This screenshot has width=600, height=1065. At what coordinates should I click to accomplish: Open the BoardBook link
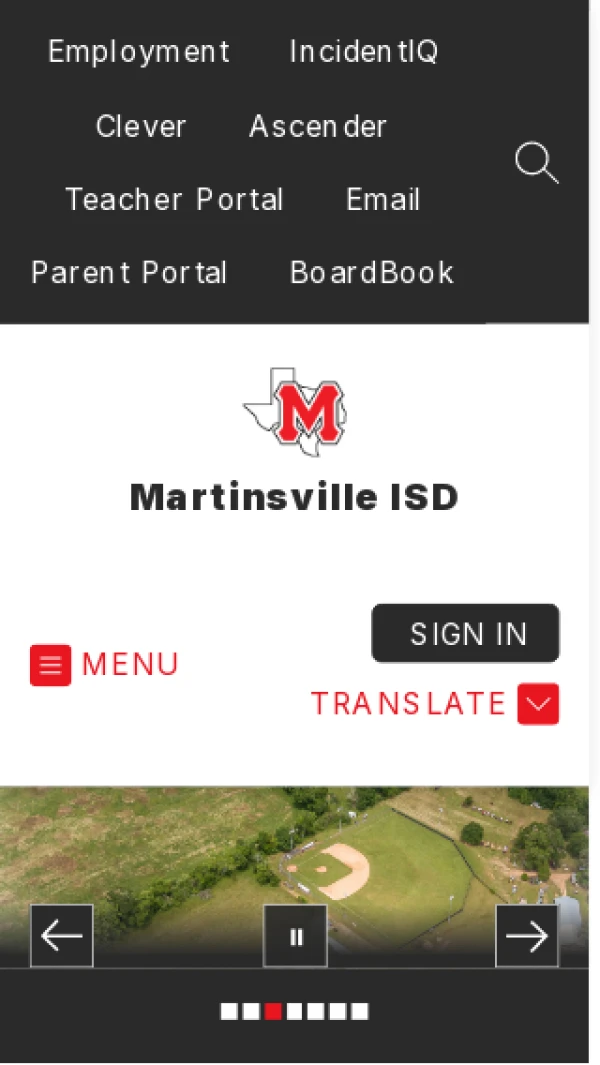(x=372, y=272)
